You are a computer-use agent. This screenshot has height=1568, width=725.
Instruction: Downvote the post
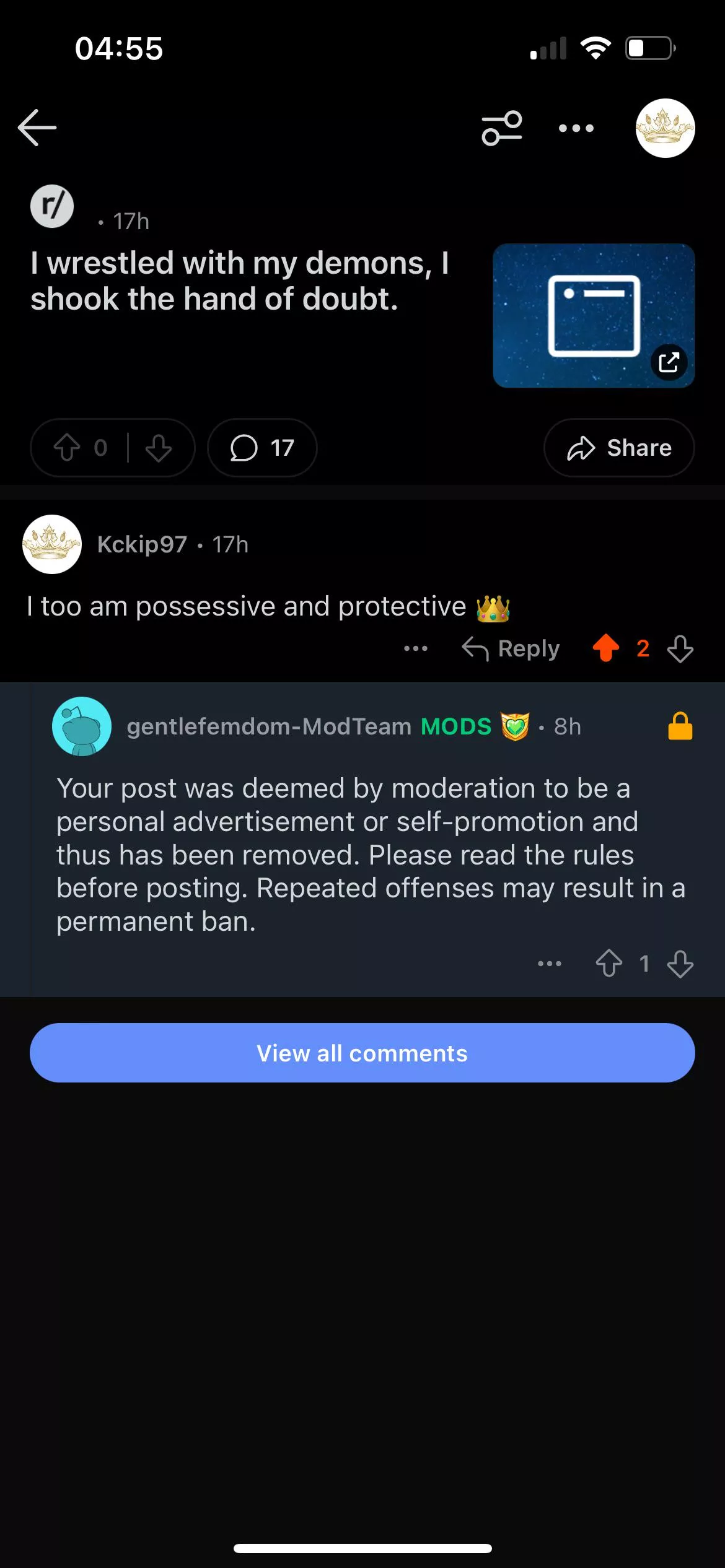click(x=159, y=448)
